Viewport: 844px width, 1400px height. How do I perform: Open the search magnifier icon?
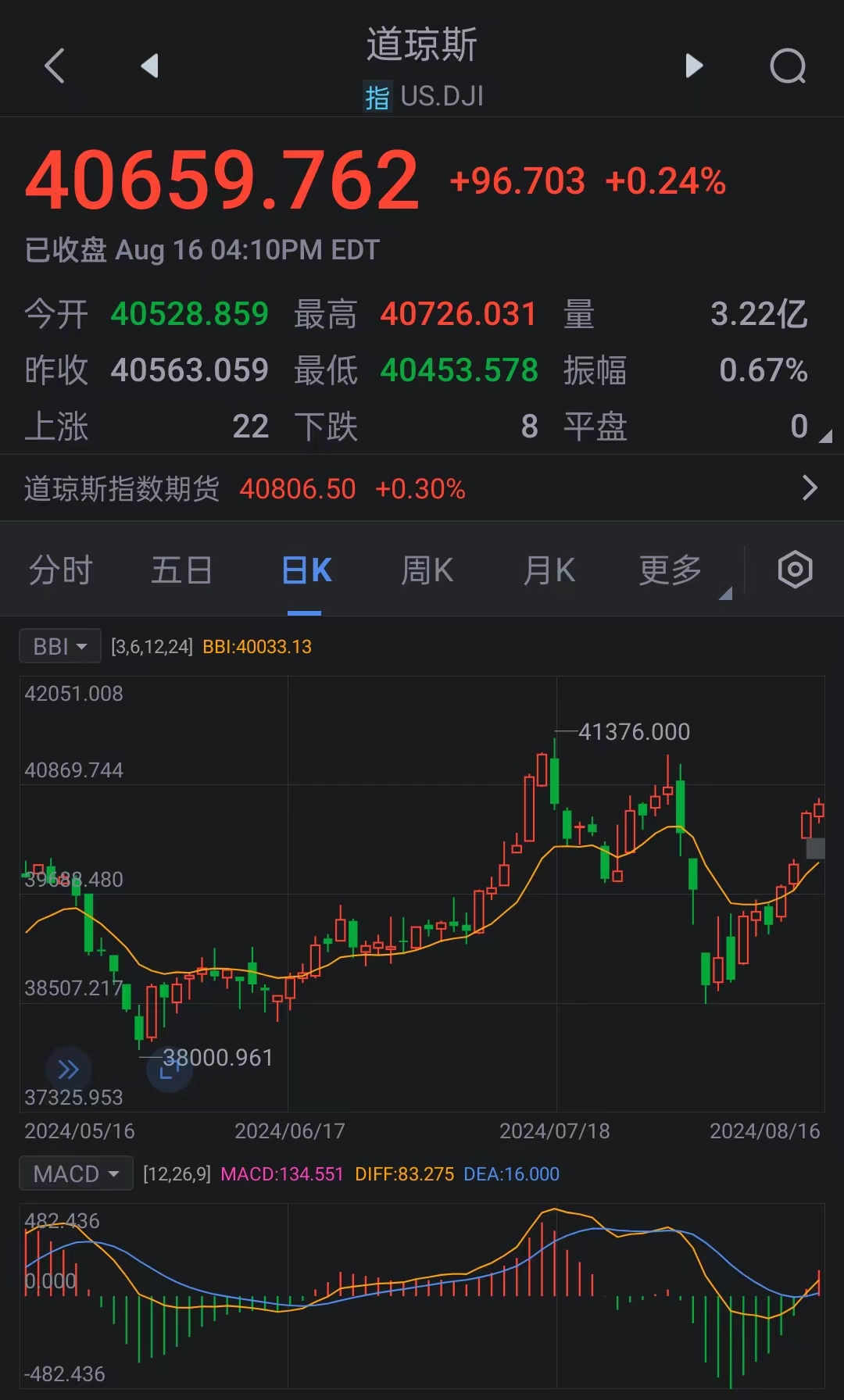tap(788, 66)
